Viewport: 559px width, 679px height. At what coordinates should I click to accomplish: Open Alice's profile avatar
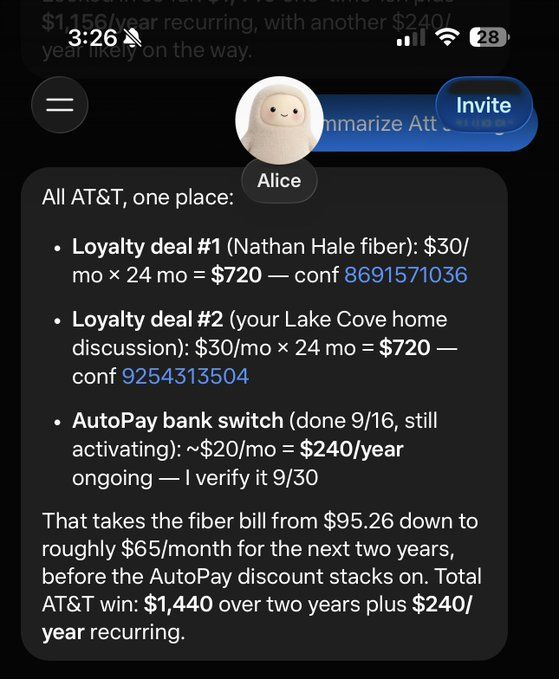(279, 120)
